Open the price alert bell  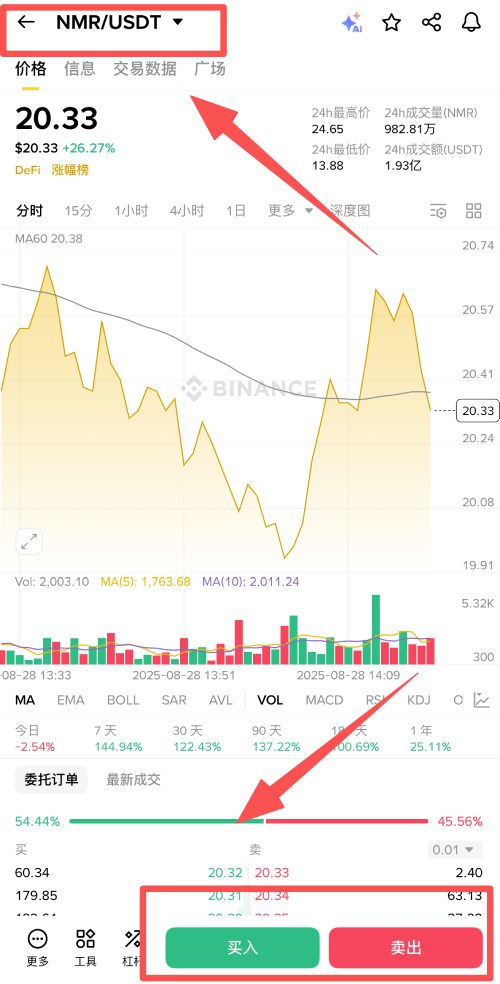(471, 23)
